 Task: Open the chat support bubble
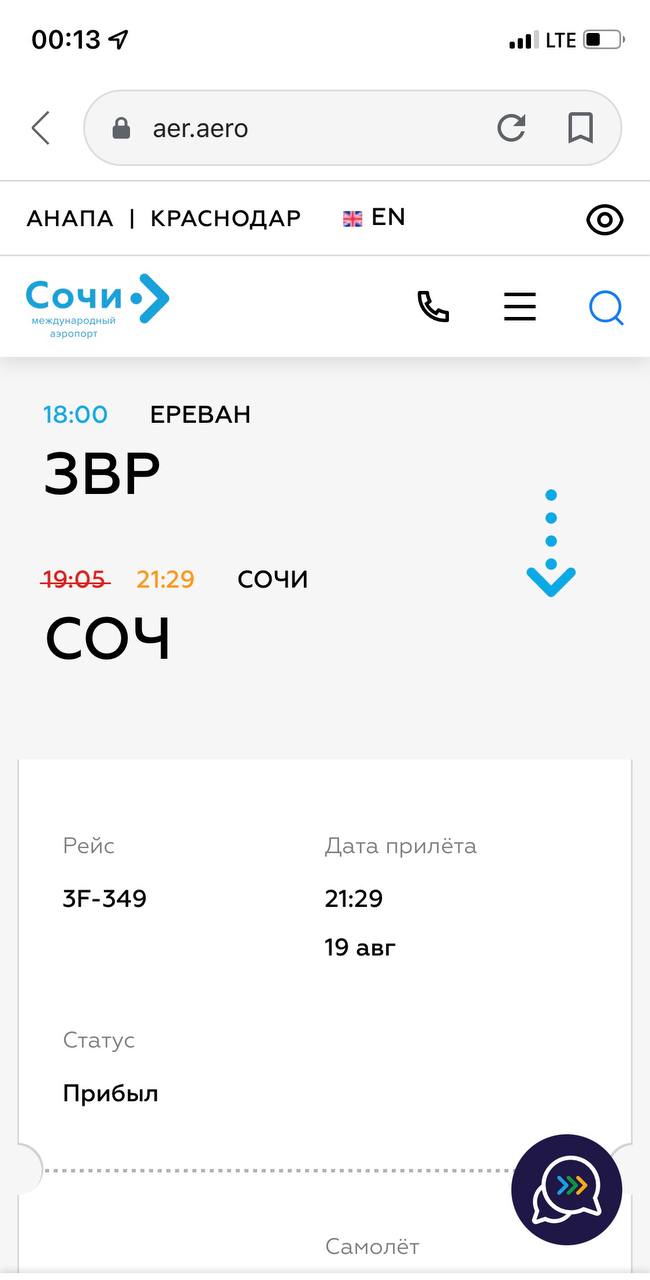[566, 1190]
